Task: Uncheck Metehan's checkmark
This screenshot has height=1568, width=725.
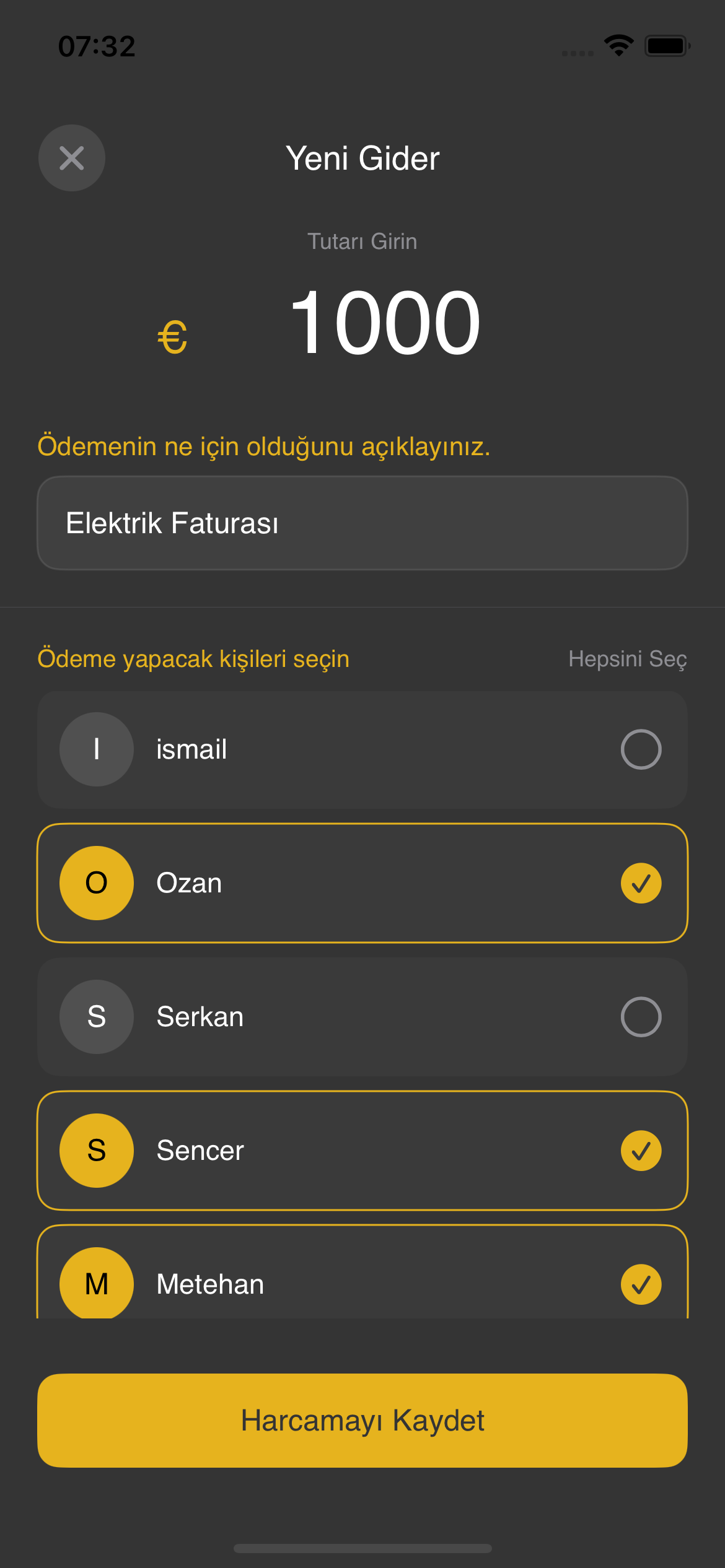Action: pyautogui.click(x=641, y=1284)
